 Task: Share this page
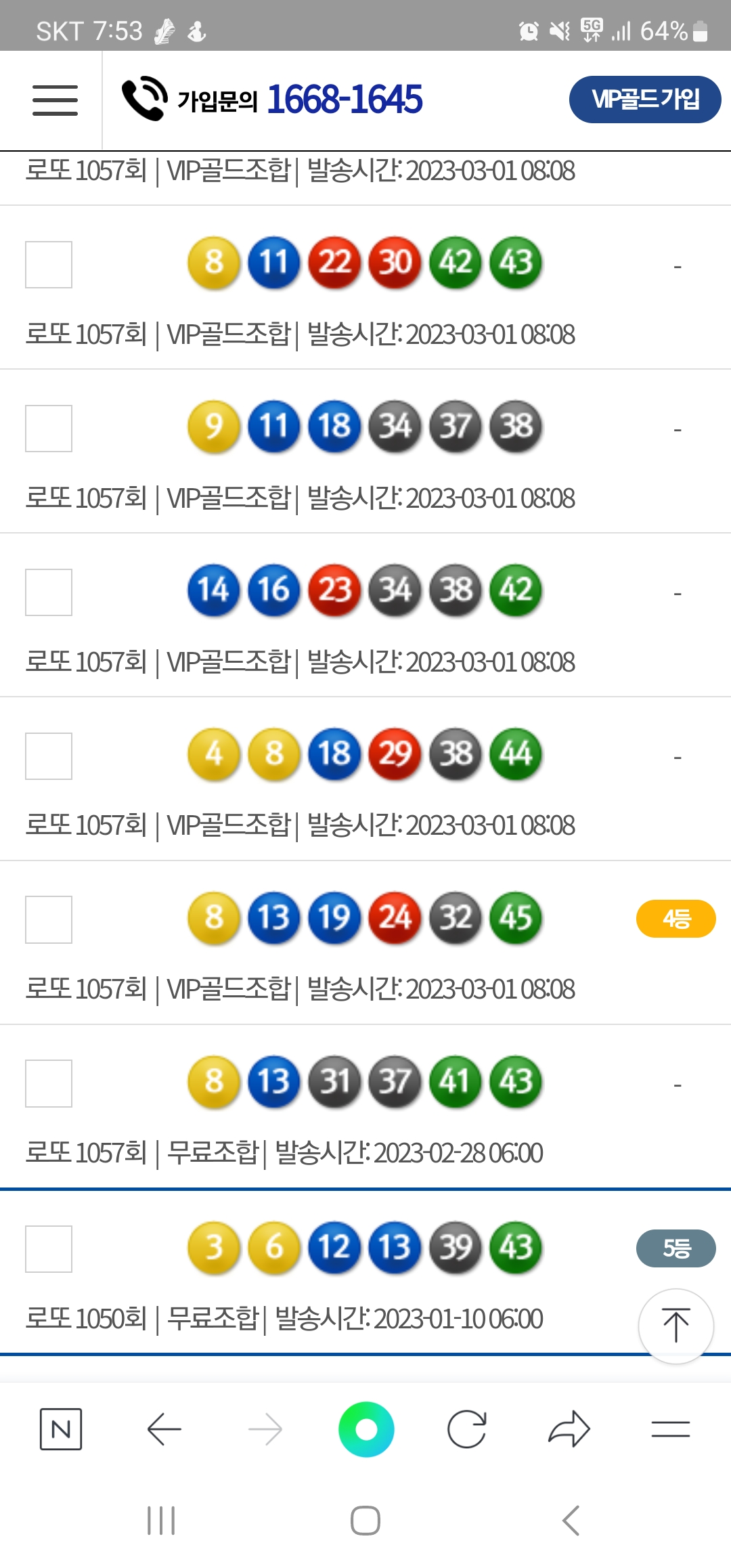tap(569, 1429)
